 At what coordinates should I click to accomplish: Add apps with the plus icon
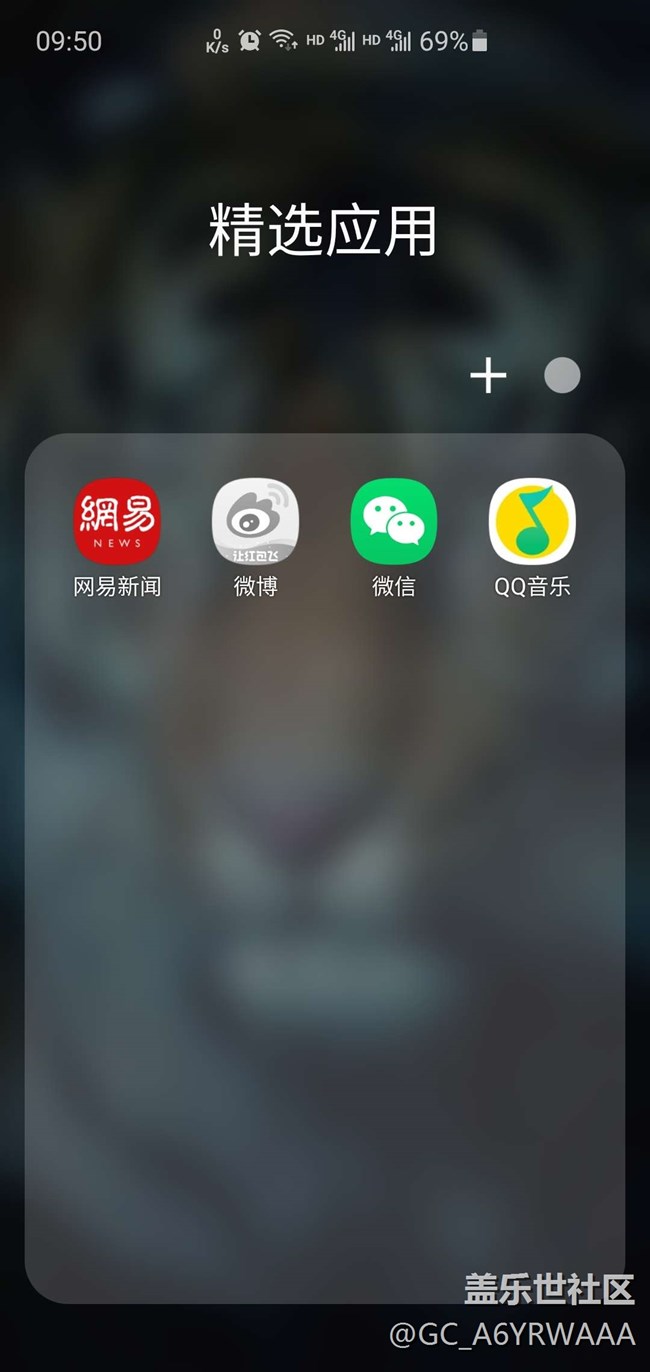click(488, 376)
